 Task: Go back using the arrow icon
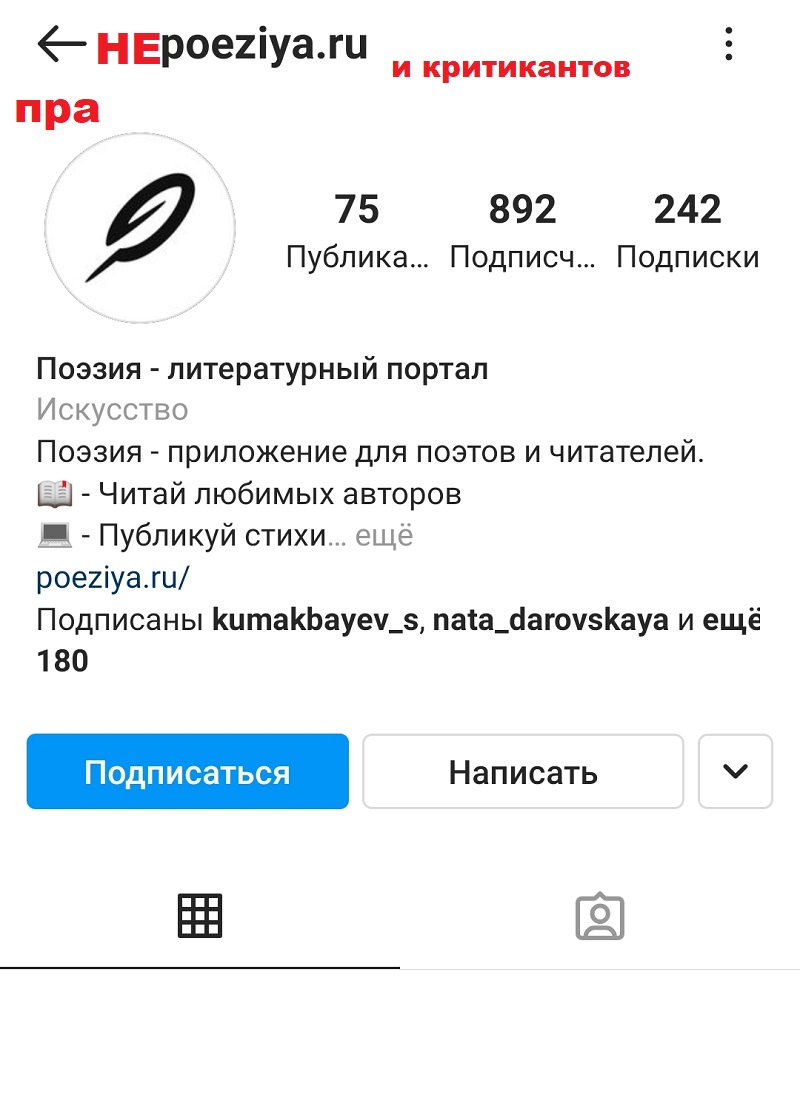(x=61, y=45)
